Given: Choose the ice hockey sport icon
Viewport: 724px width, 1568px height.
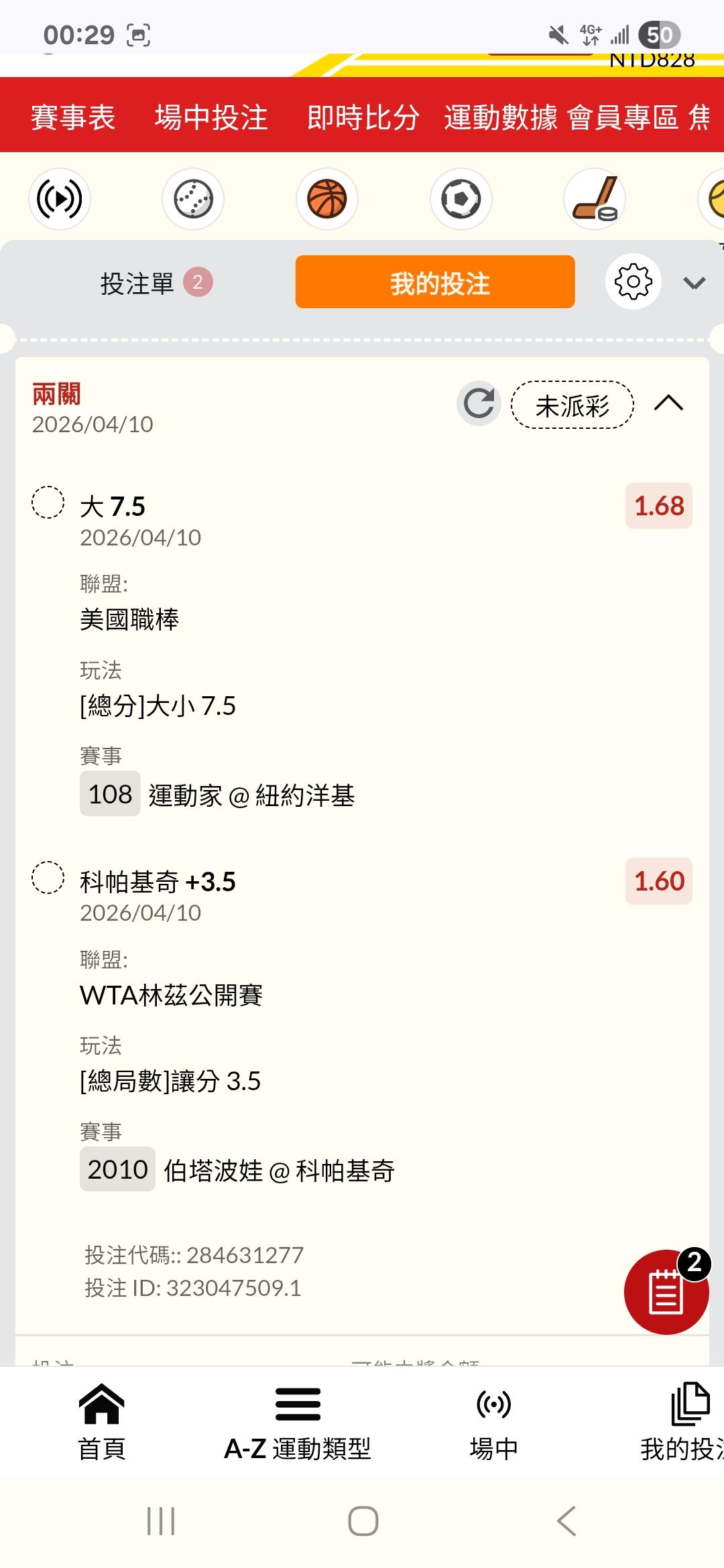Looking at the screenshot, I should click(595, 199).
